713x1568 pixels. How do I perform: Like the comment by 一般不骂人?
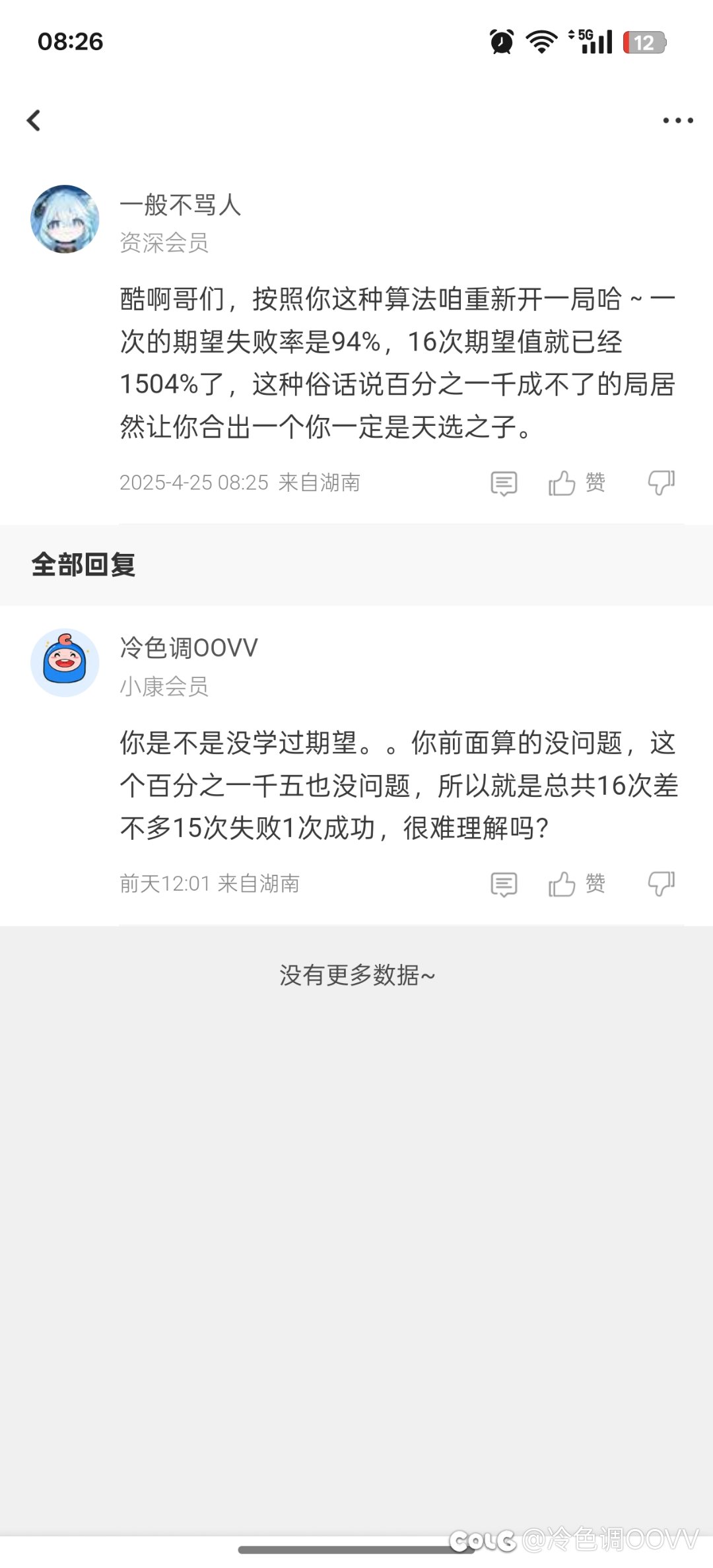click(576, 483)
